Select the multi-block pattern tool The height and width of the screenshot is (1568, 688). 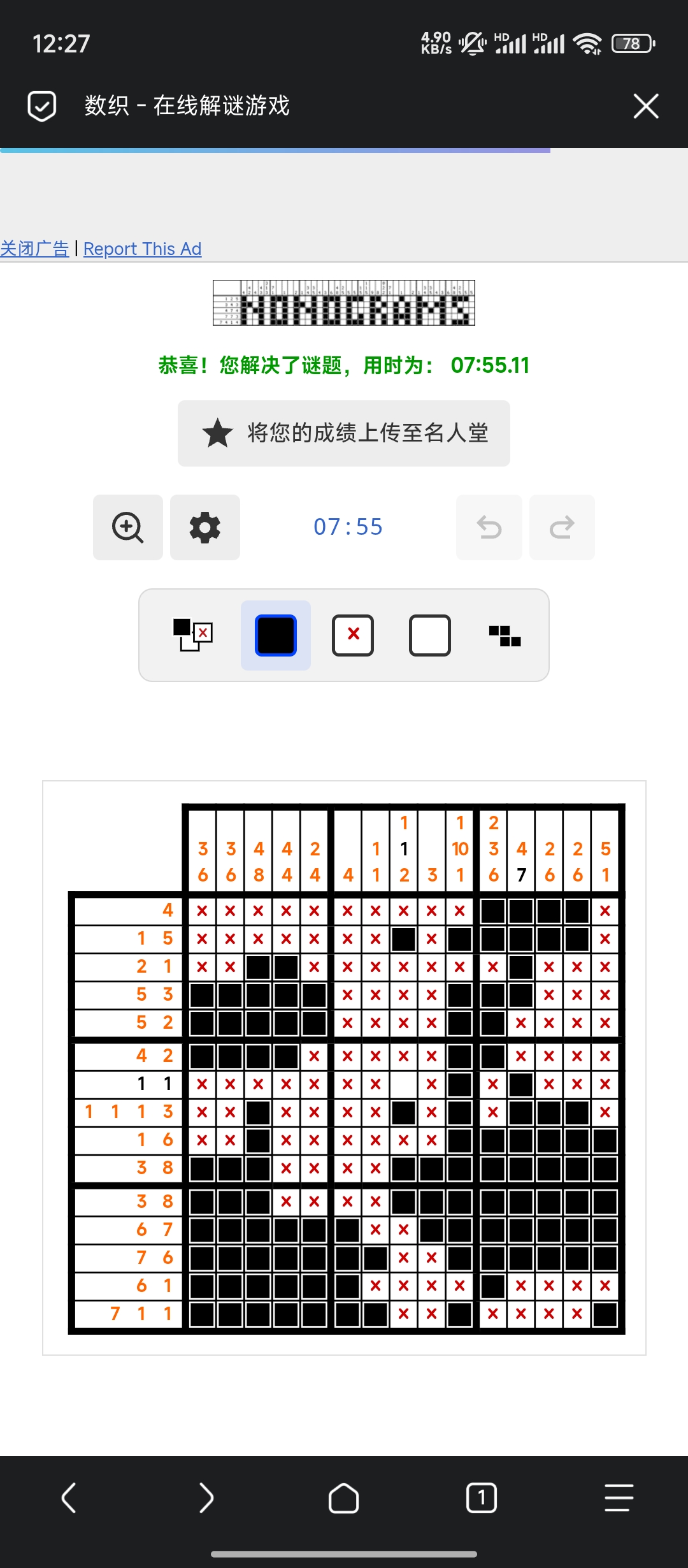(505, 635)
